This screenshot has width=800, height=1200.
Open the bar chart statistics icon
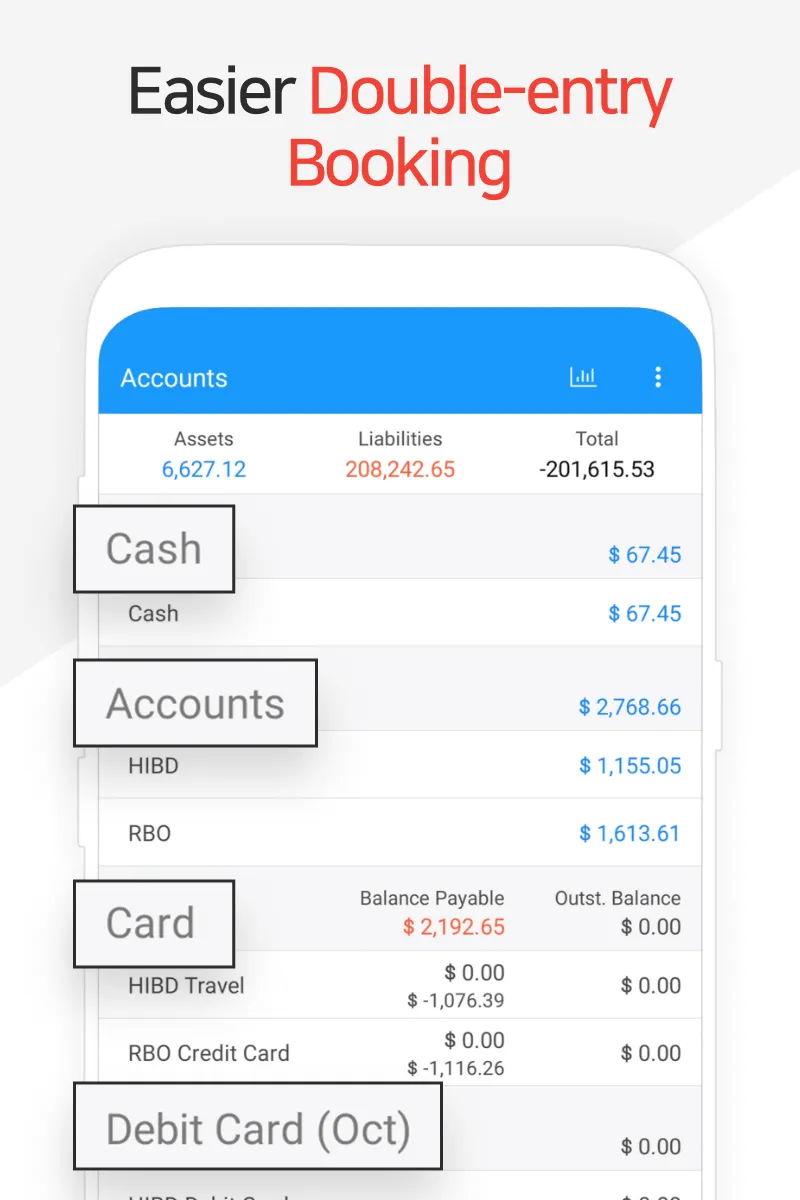584,377
